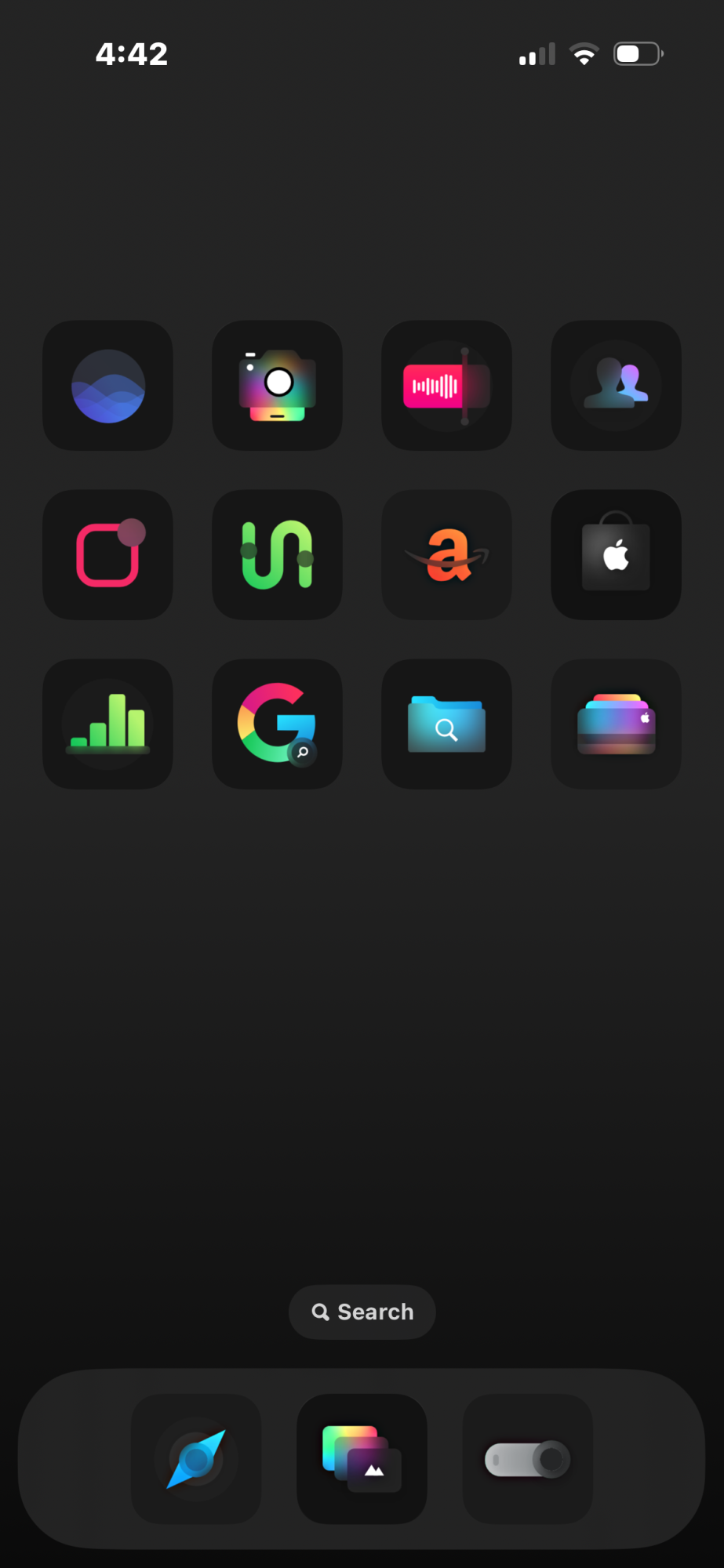
Task: Open the photos gallery app in dock
Action: point(362,1459)
